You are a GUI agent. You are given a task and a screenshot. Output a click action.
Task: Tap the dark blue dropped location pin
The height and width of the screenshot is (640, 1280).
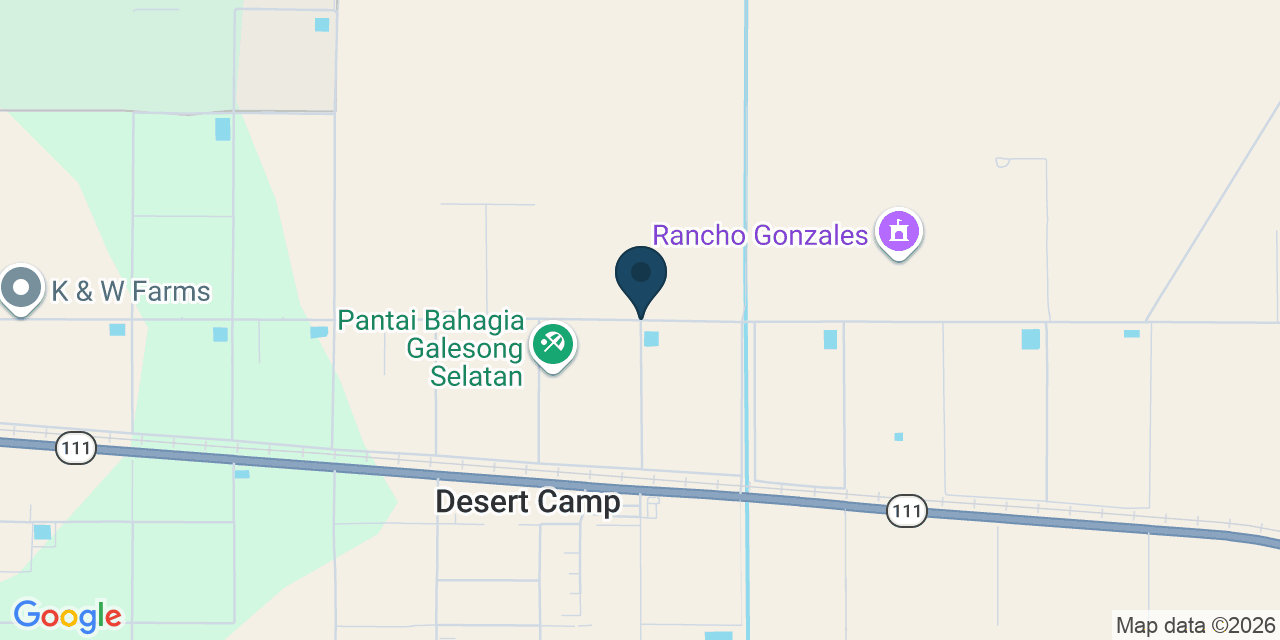click(x=641, y=282)
